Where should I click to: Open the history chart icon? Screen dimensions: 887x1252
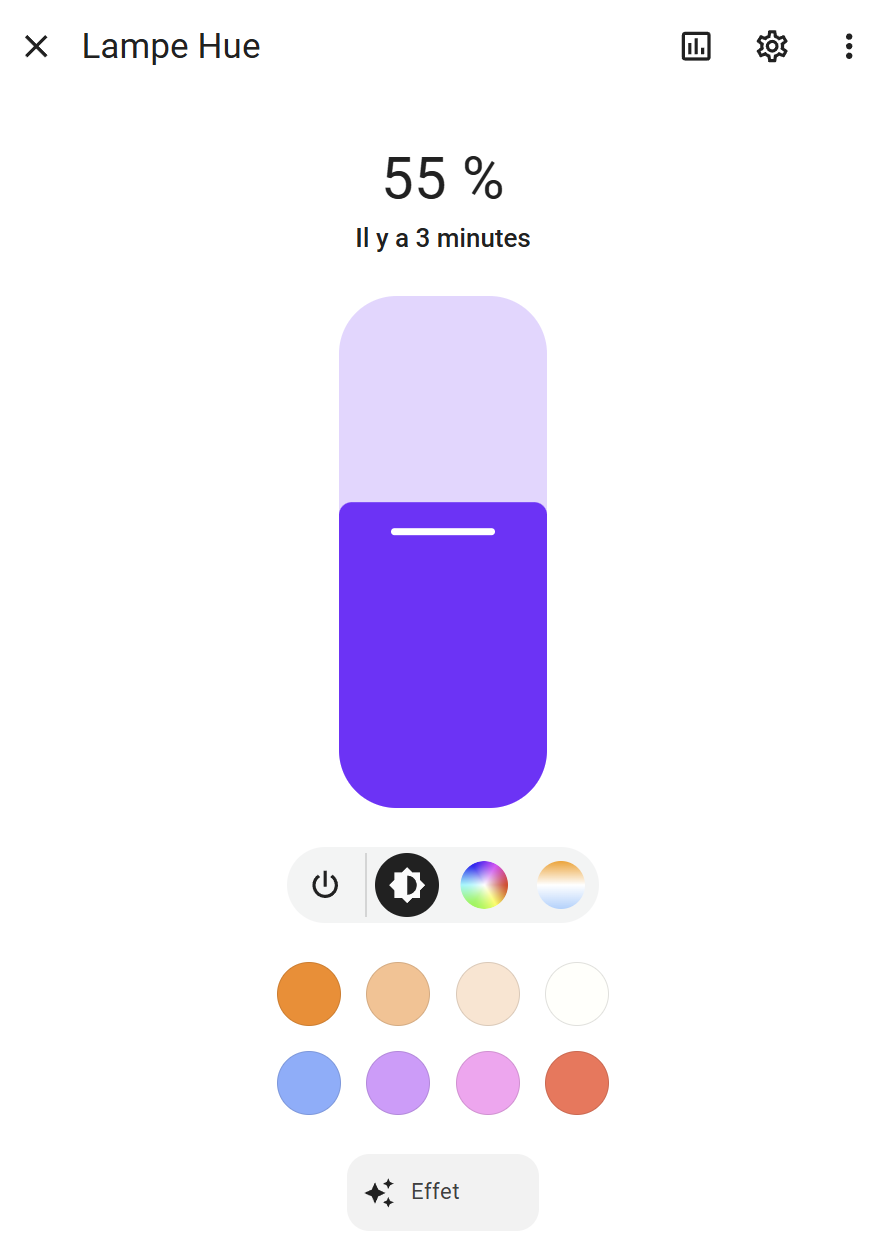coord(696,46)
